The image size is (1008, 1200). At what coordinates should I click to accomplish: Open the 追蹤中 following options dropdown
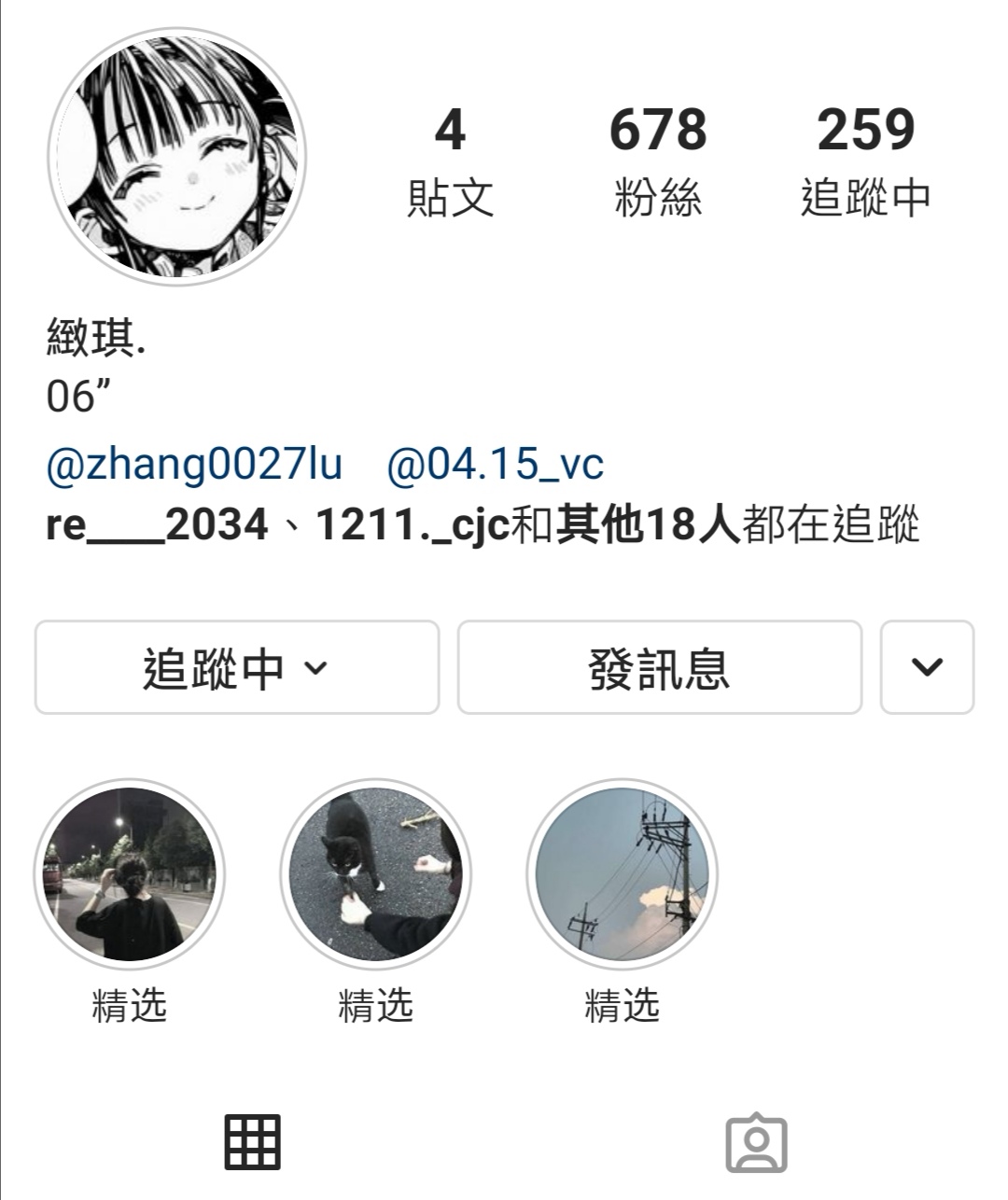(237, 668)
